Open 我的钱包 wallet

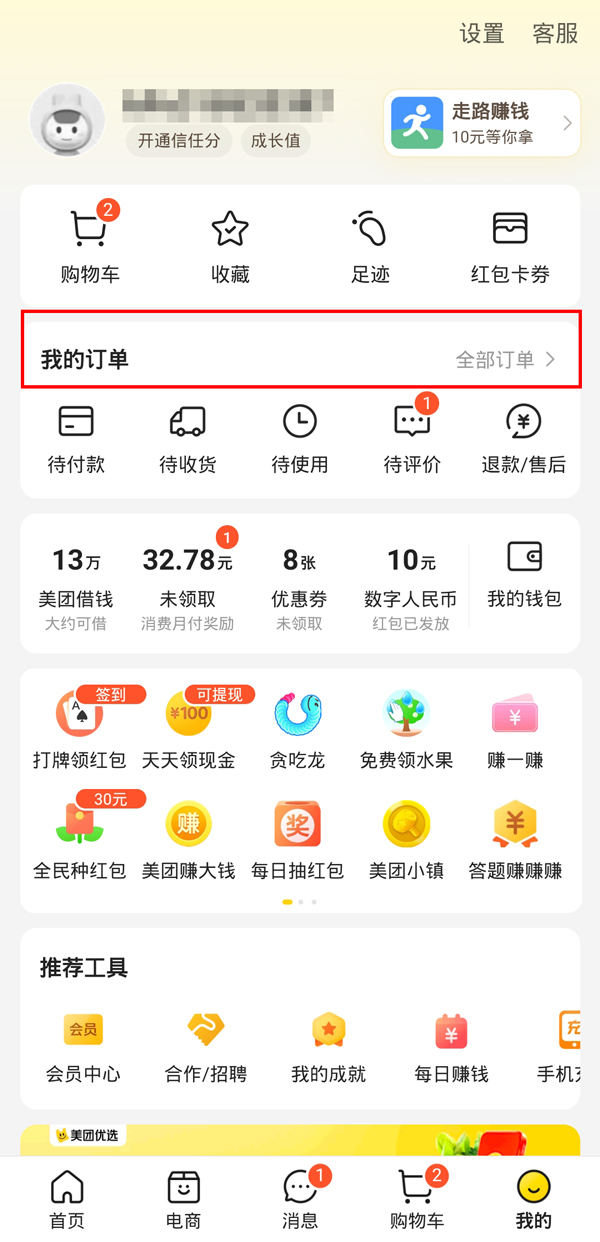click(x=524, y=575)
